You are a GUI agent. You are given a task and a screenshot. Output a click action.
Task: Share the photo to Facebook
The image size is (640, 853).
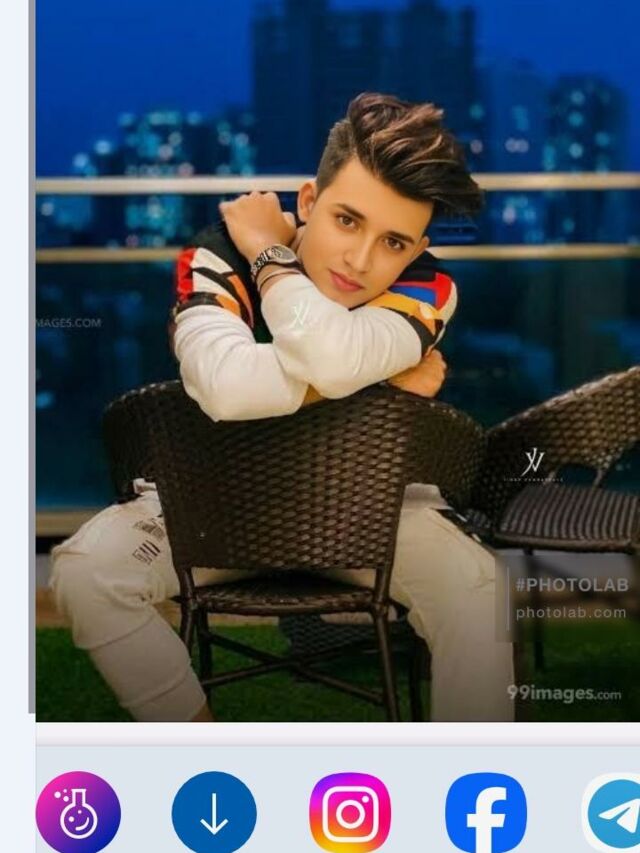(486, 813)
